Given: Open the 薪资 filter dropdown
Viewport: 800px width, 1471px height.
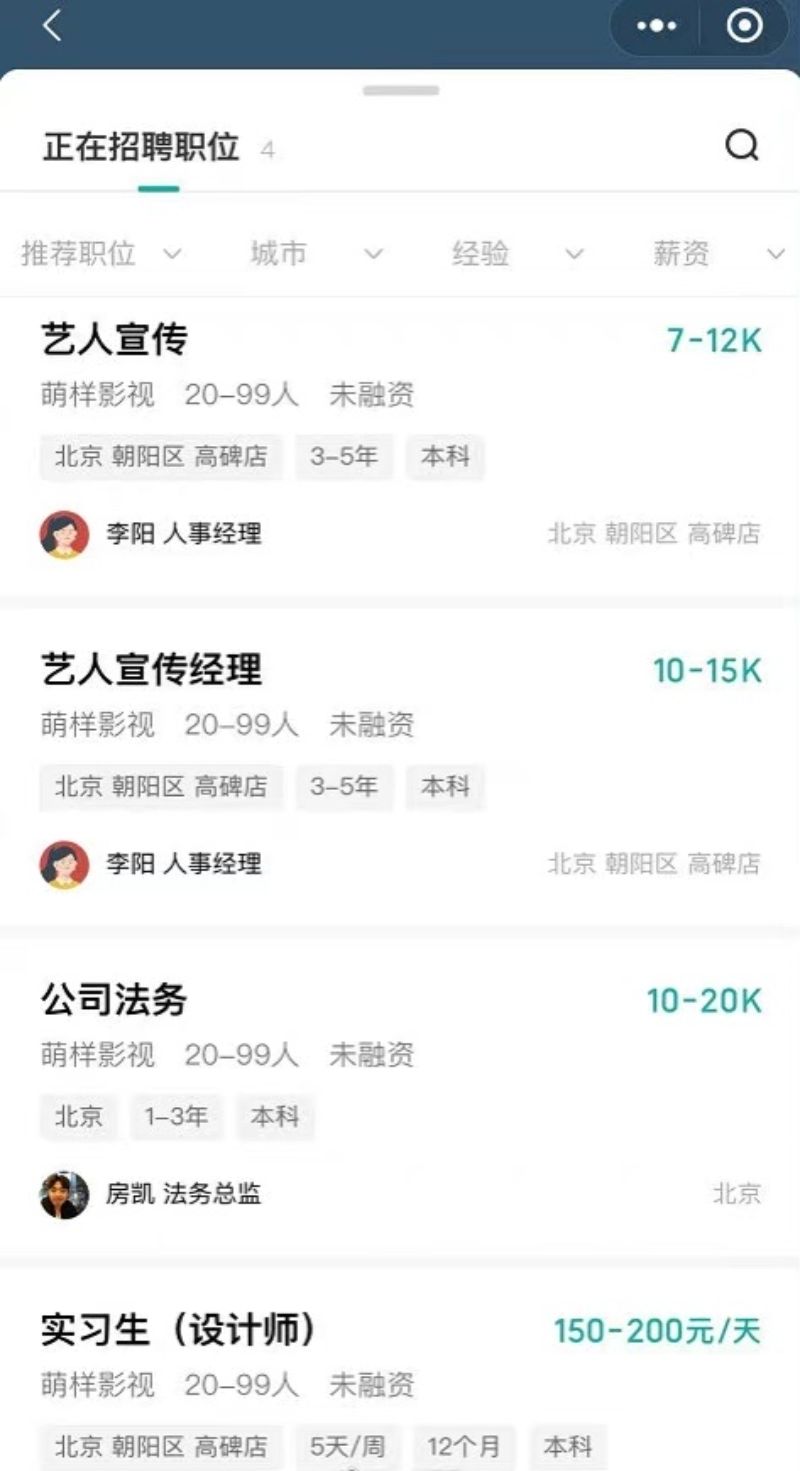Looking at the screenshot, I should click(717, 254).
